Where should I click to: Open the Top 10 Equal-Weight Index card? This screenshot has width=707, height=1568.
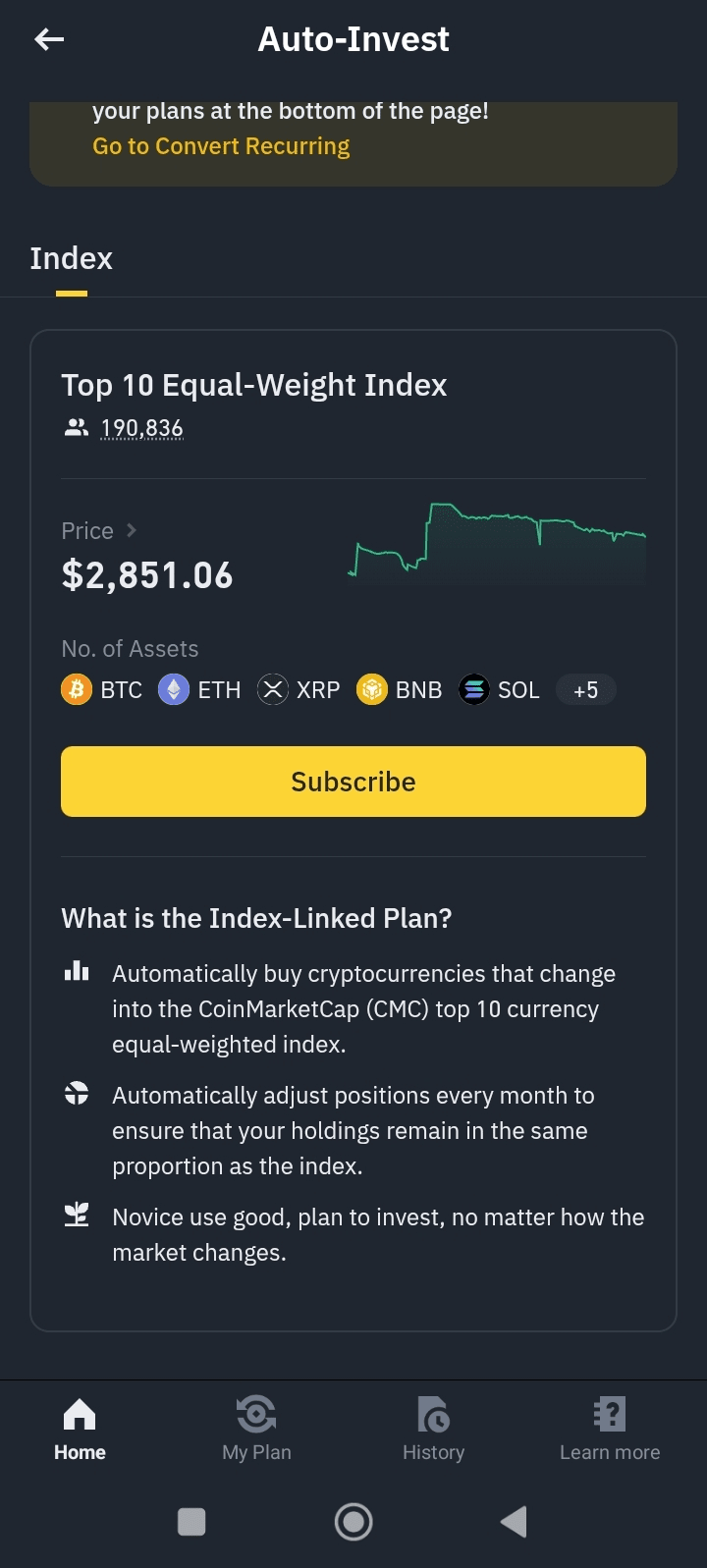pos(254,385)
